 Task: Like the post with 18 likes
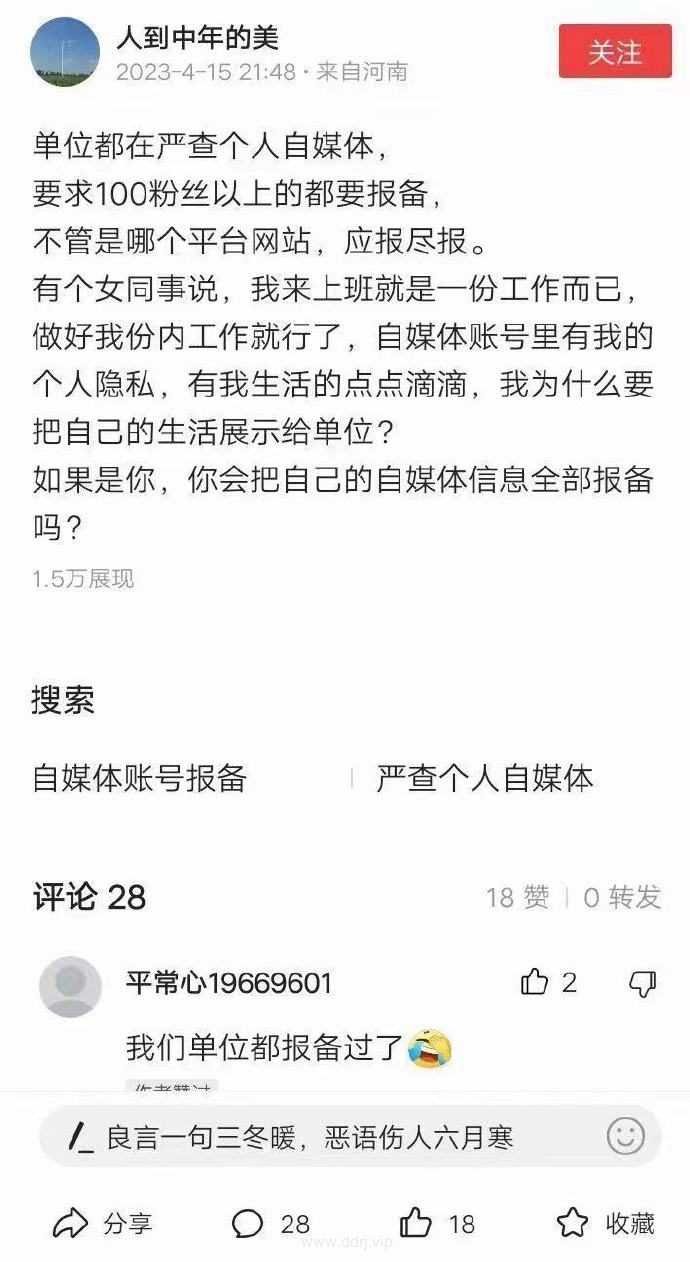click(x=437, y=1223)
